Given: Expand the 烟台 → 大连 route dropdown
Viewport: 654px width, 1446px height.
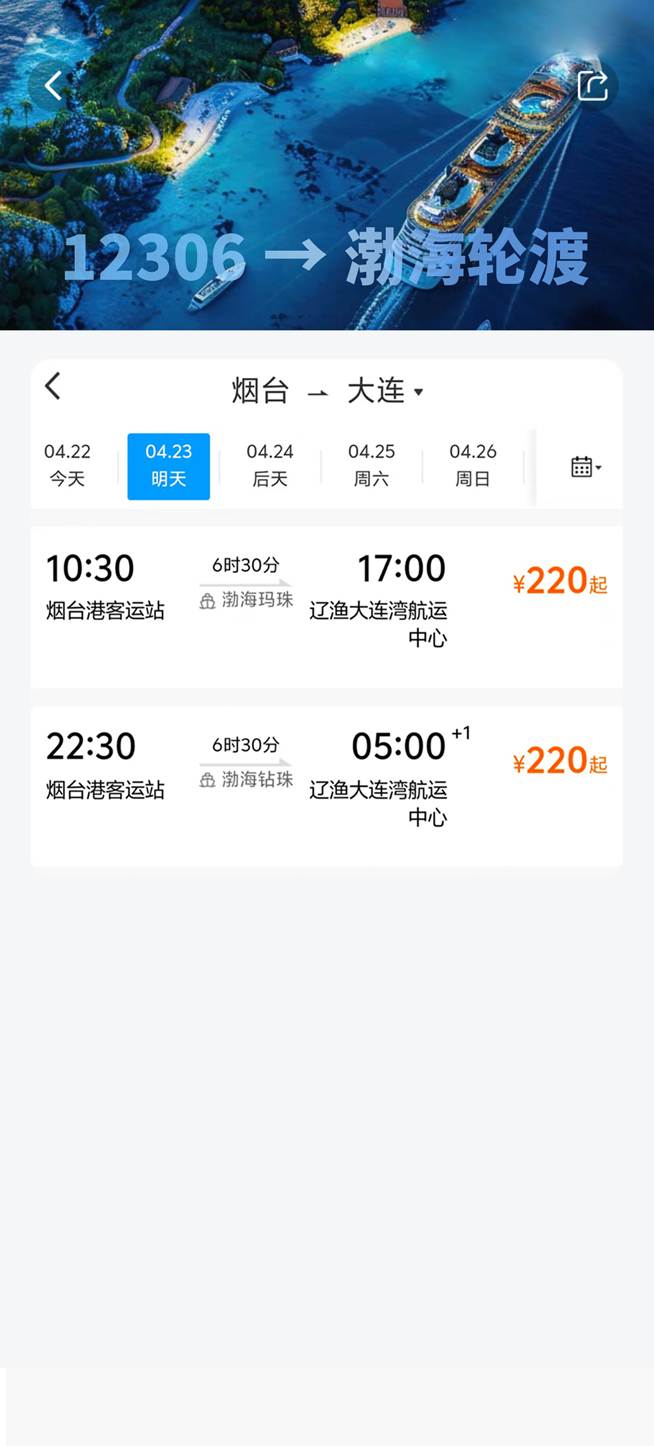Looking at the screenshot, I should coord(418,391).
